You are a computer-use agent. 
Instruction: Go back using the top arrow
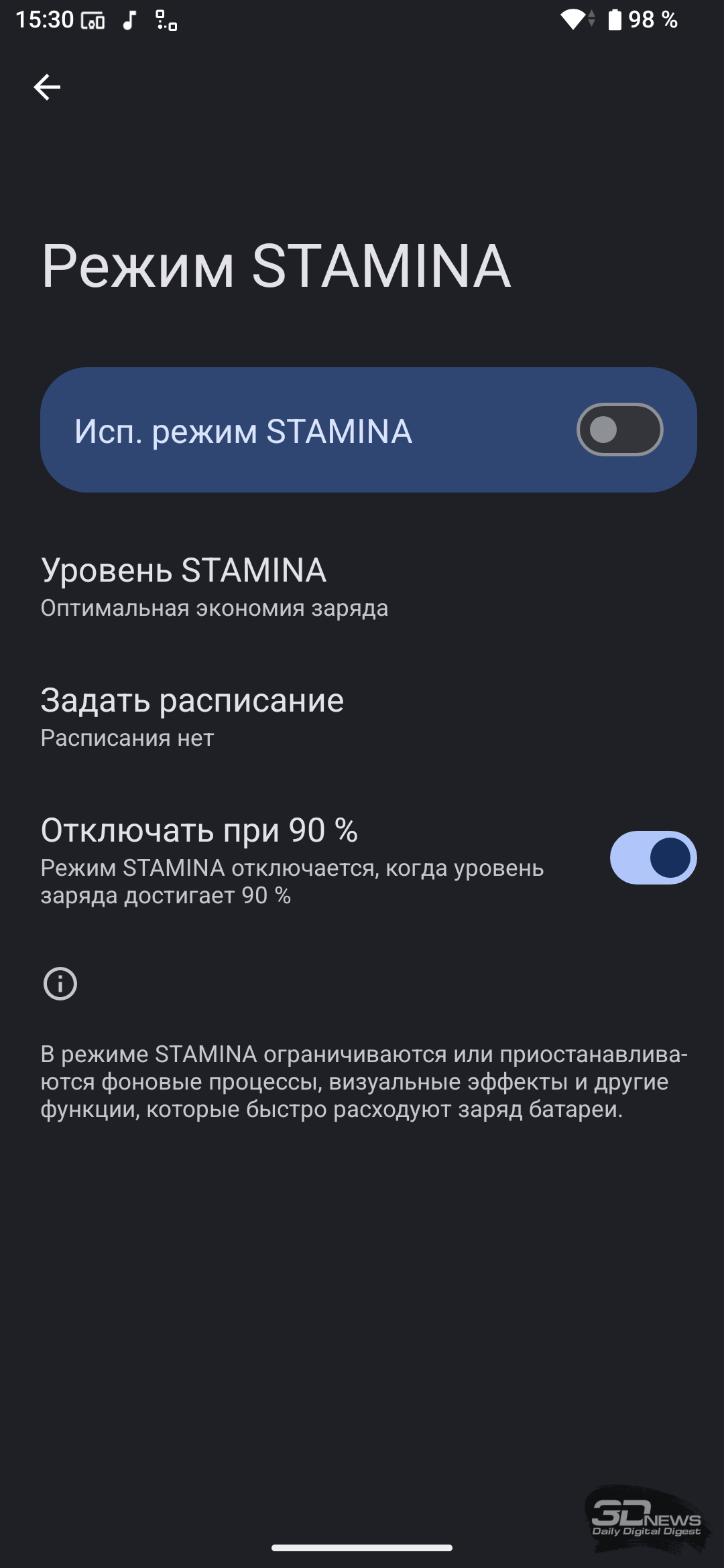click(47, 87)
